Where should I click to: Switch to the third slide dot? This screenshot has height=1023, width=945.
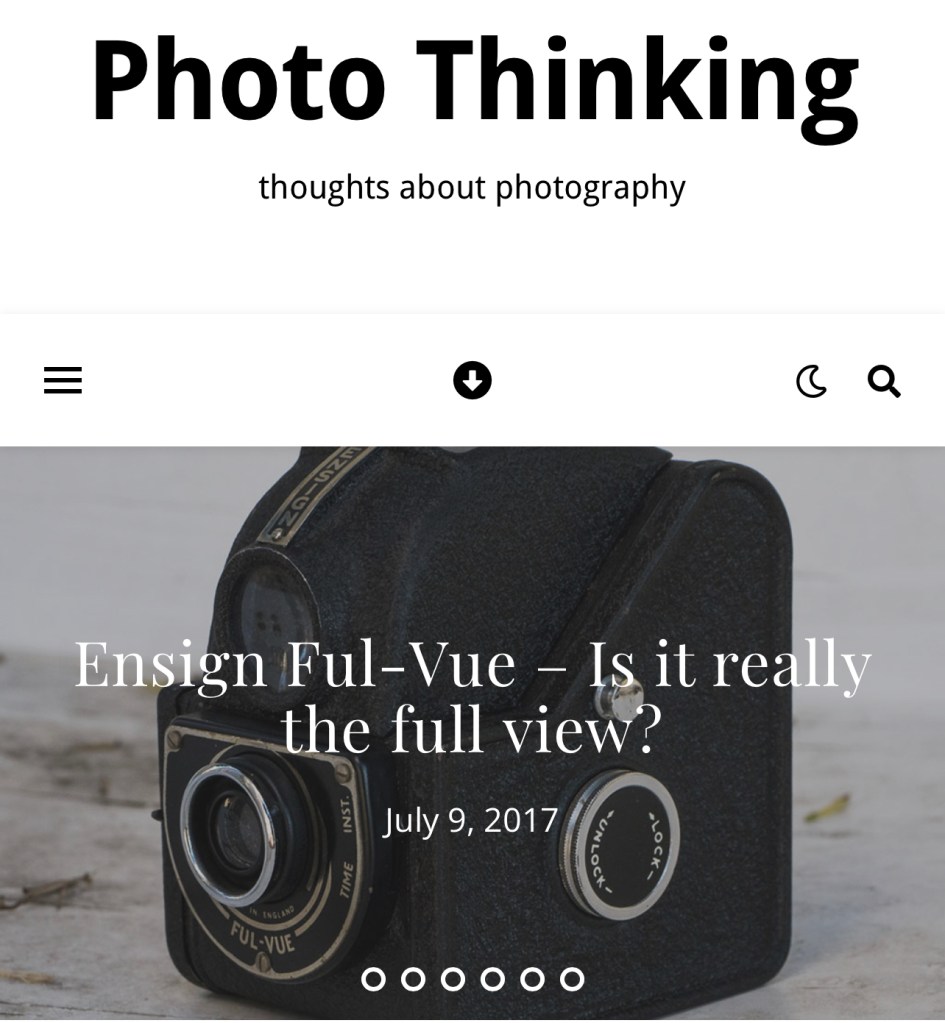pyautogui.click(x=453, y=979)
